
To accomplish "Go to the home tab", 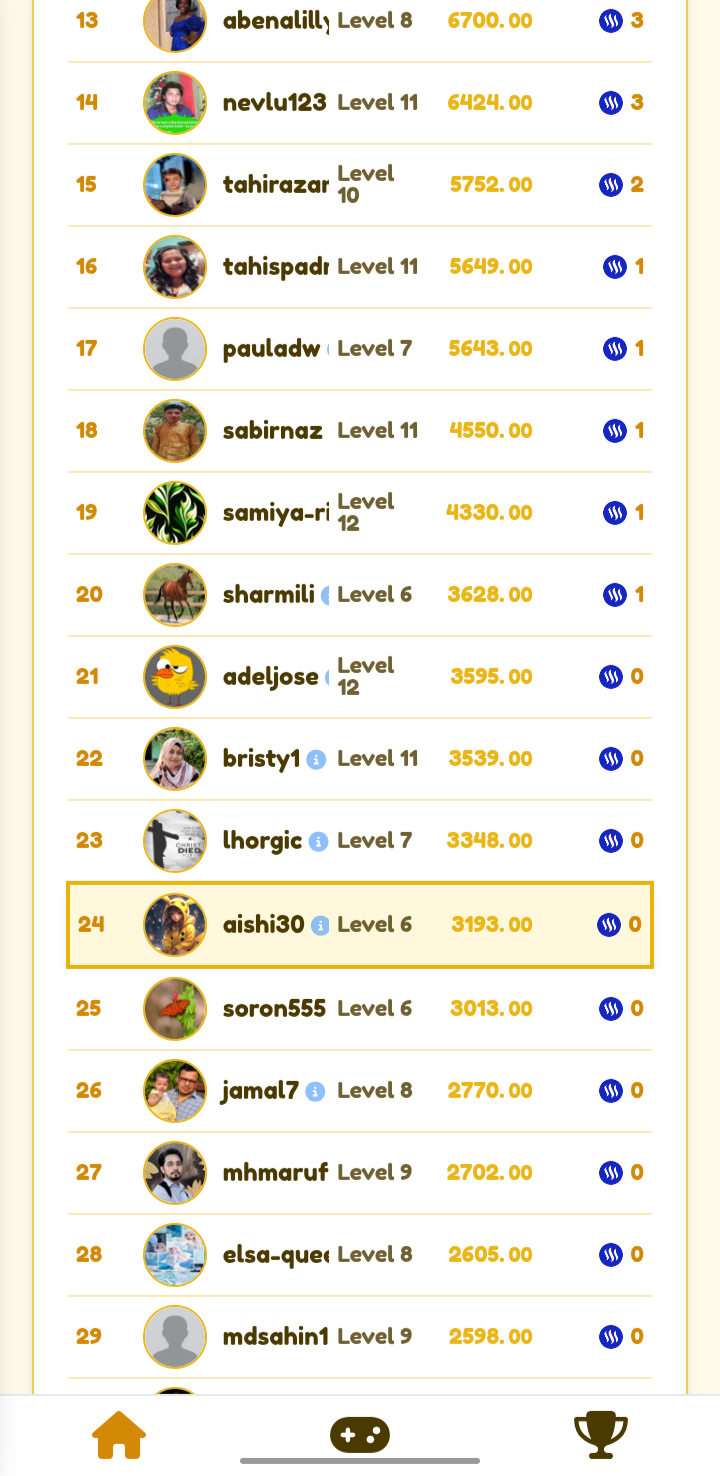I will pos(119,1435).
